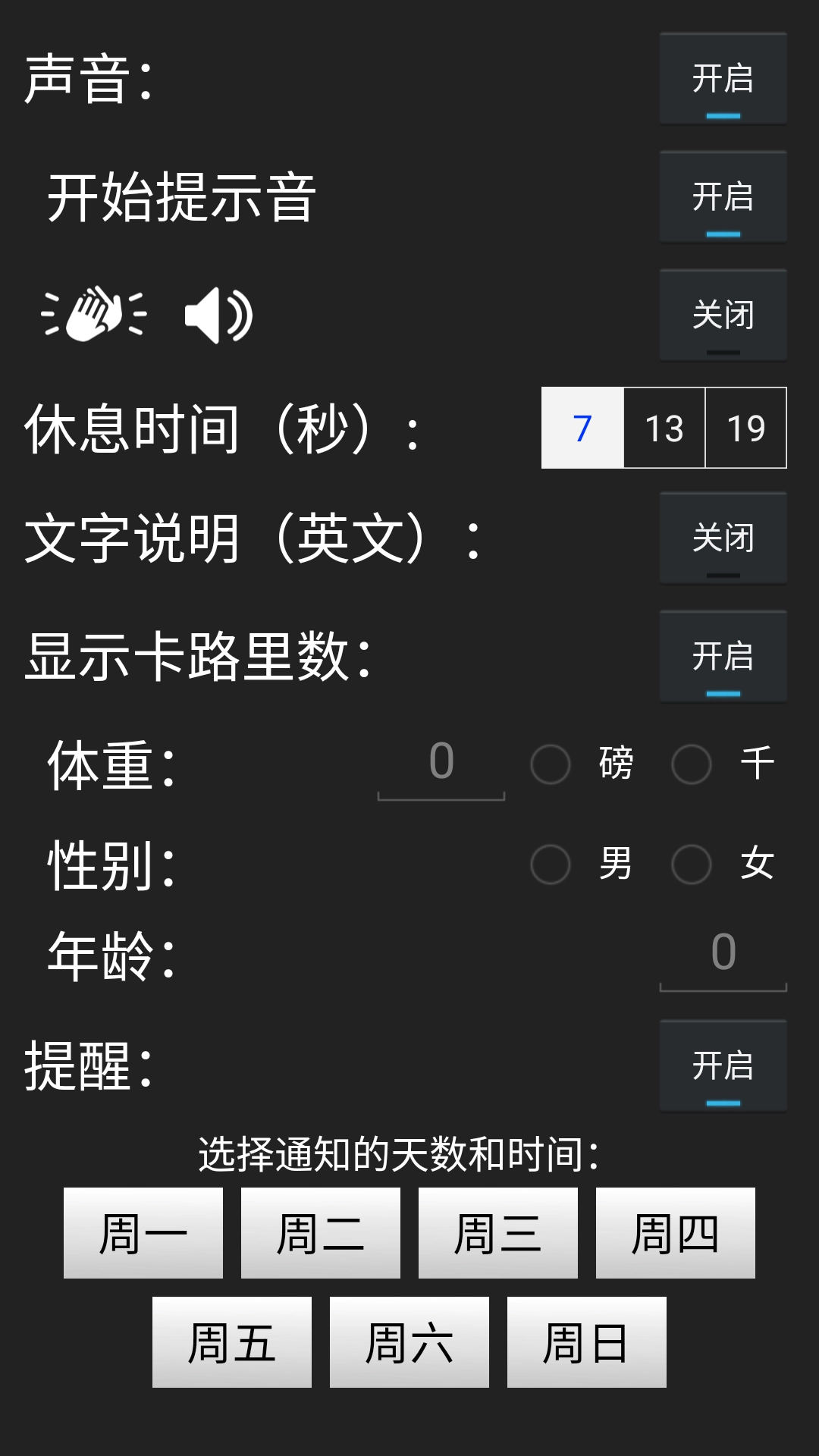The image size is (819, 1456).
Task: Pick 周六 as reminder day
Action: pyautogui.click(x=409, y=1342)
